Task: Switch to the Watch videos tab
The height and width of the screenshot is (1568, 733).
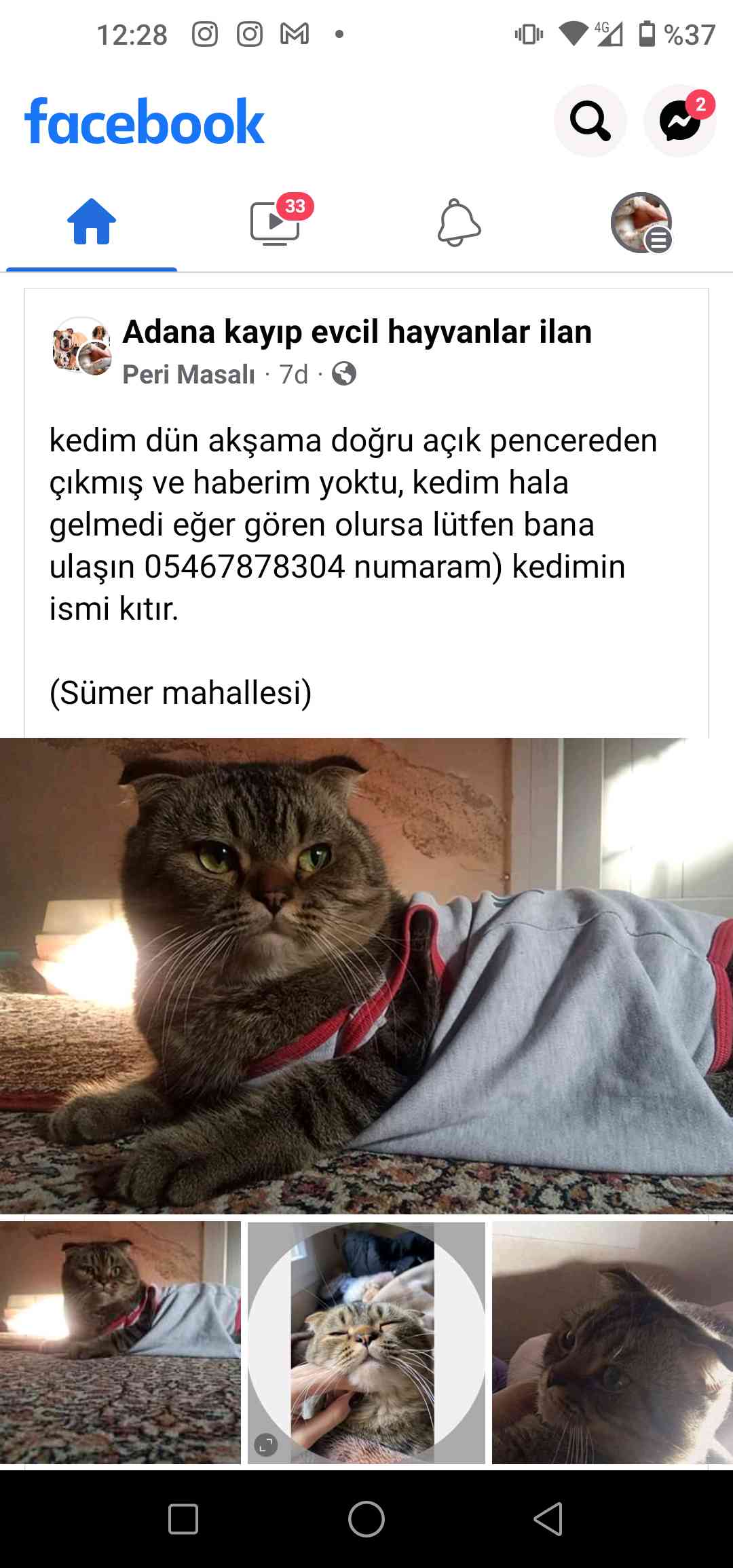Action: pyautogui.click(x=275, y=222)
